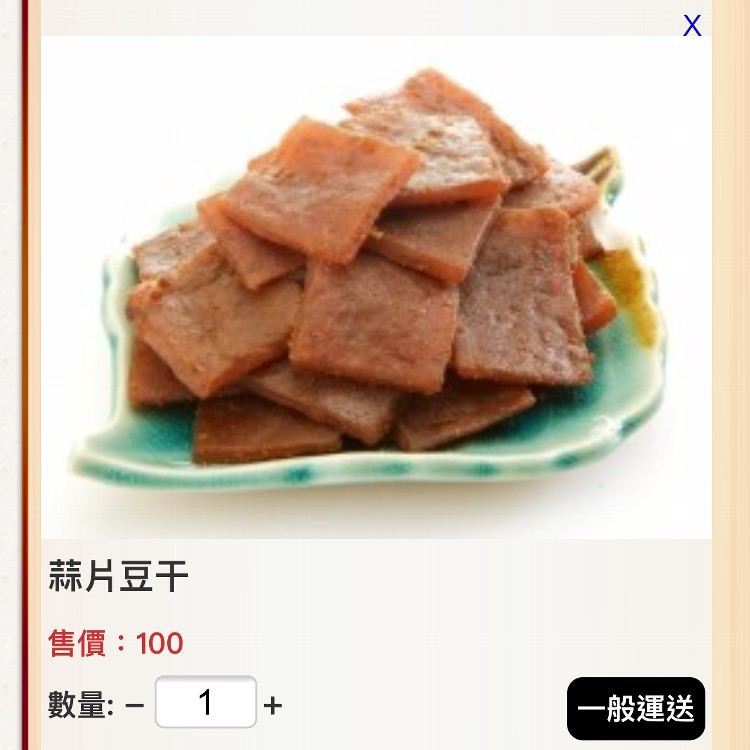Increase quantity with the plus button

(273, 706)
